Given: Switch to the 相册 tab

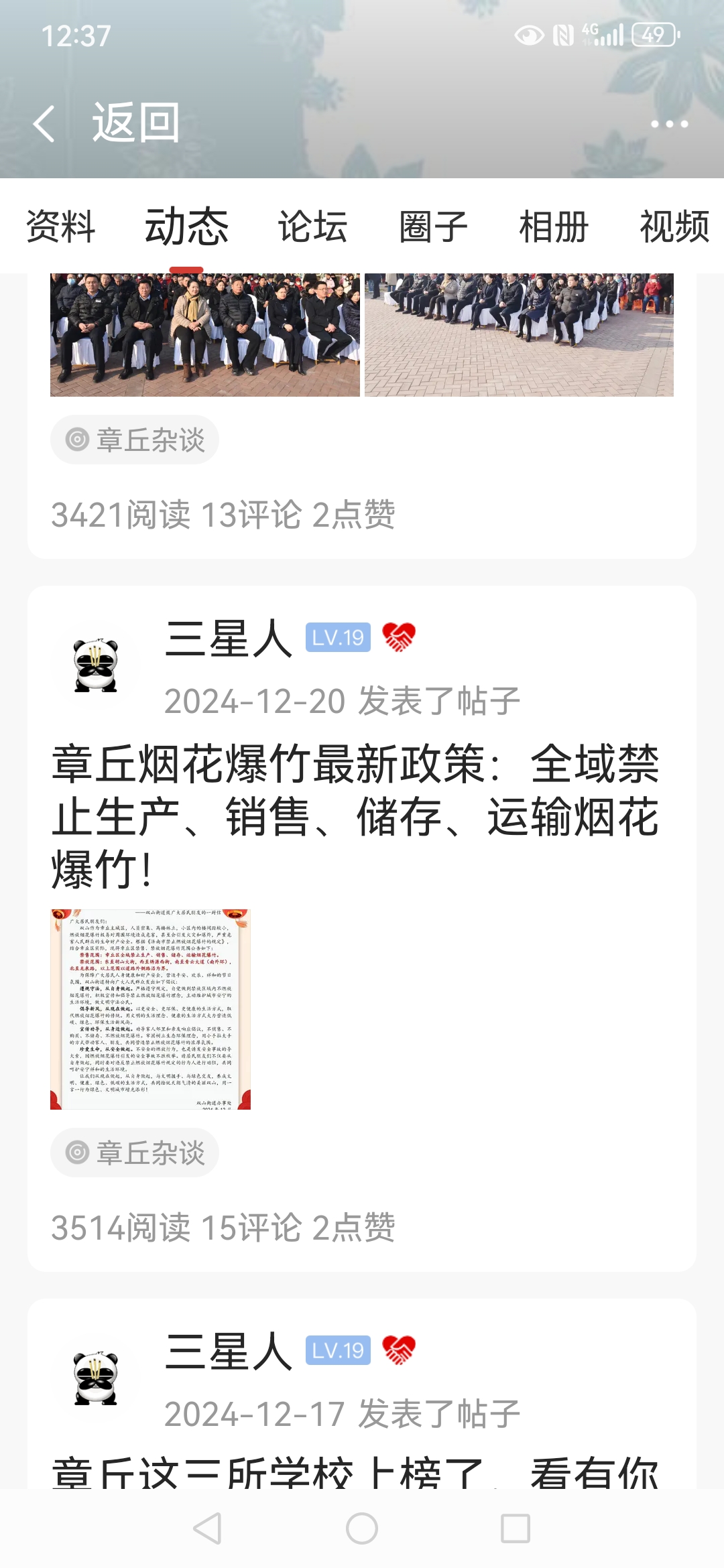Looking at the screenshot, I should click(x=554, y=226).
